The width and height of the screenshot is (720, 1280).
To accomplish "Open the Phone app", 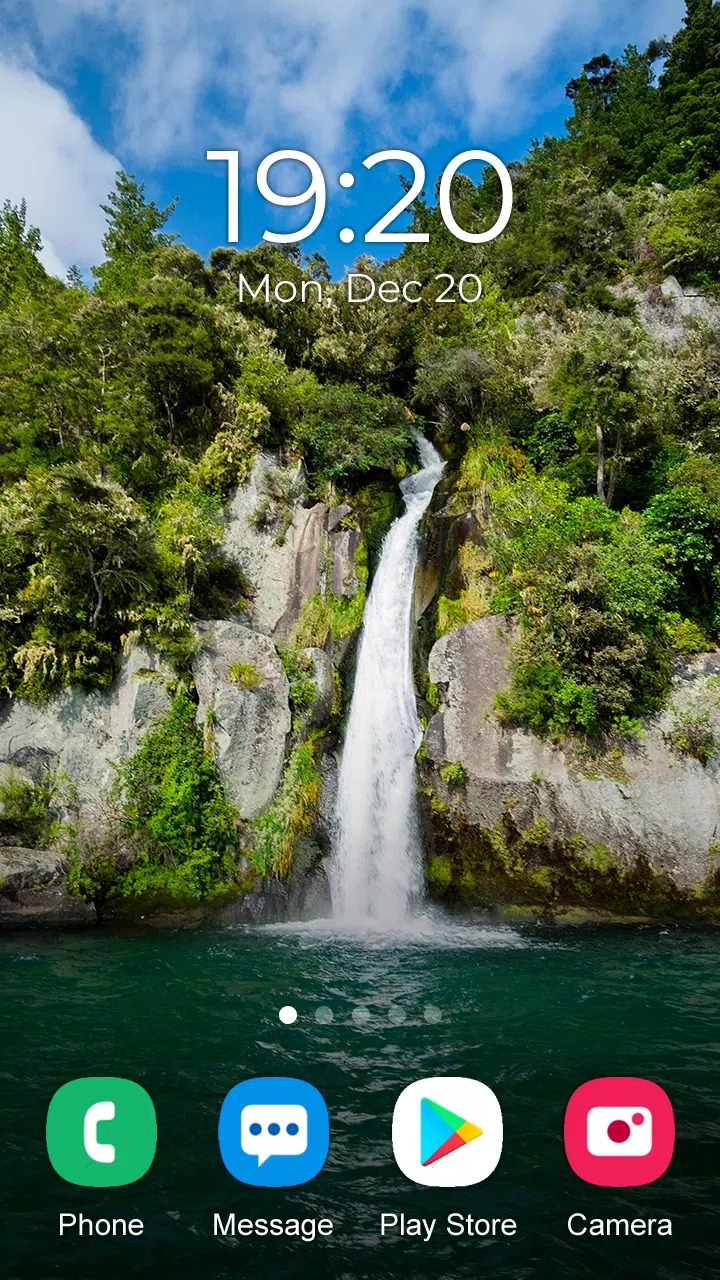I will (x=101, y=1132).
